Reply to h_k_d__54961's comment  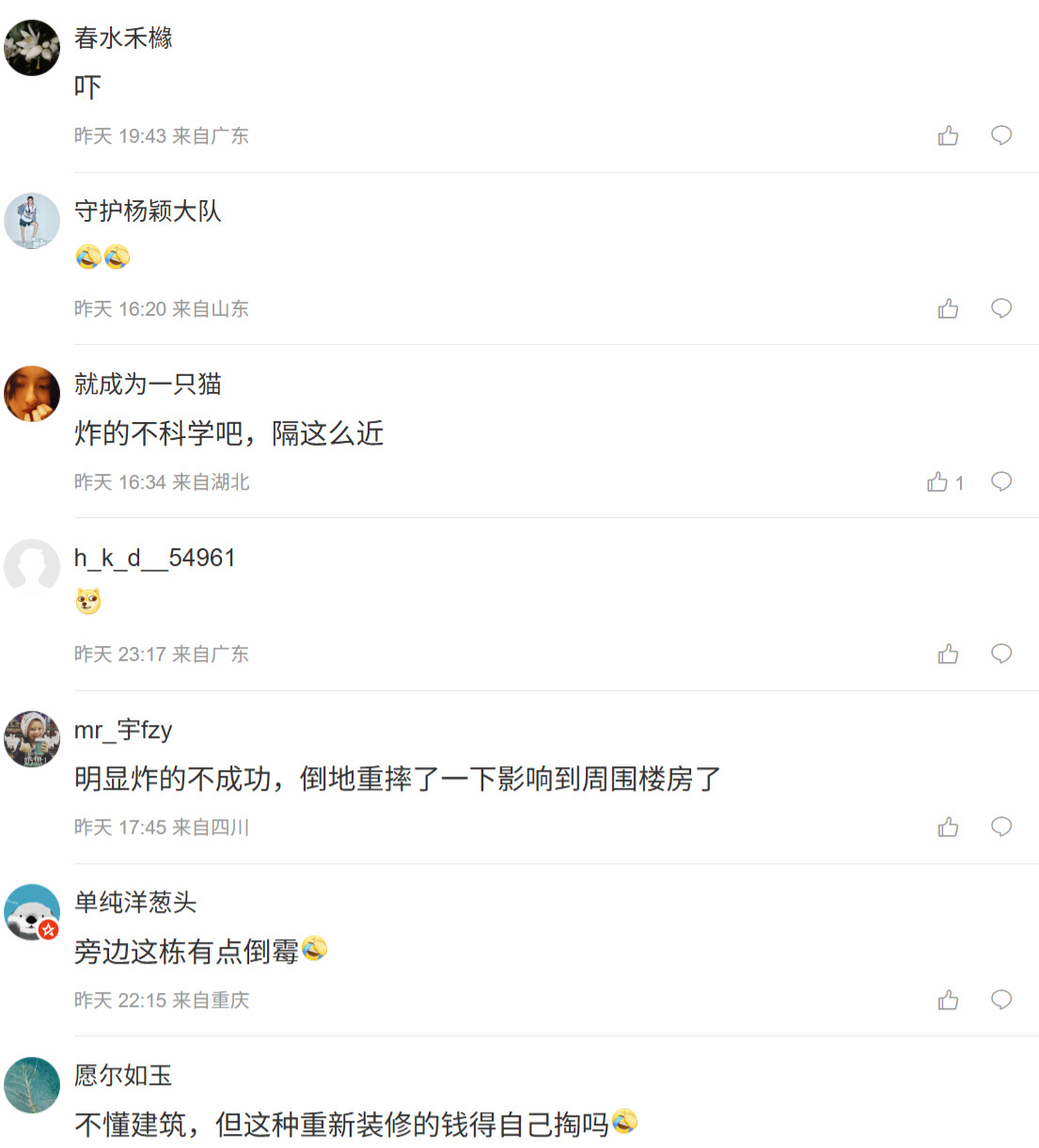click(x=1001, y=654)
